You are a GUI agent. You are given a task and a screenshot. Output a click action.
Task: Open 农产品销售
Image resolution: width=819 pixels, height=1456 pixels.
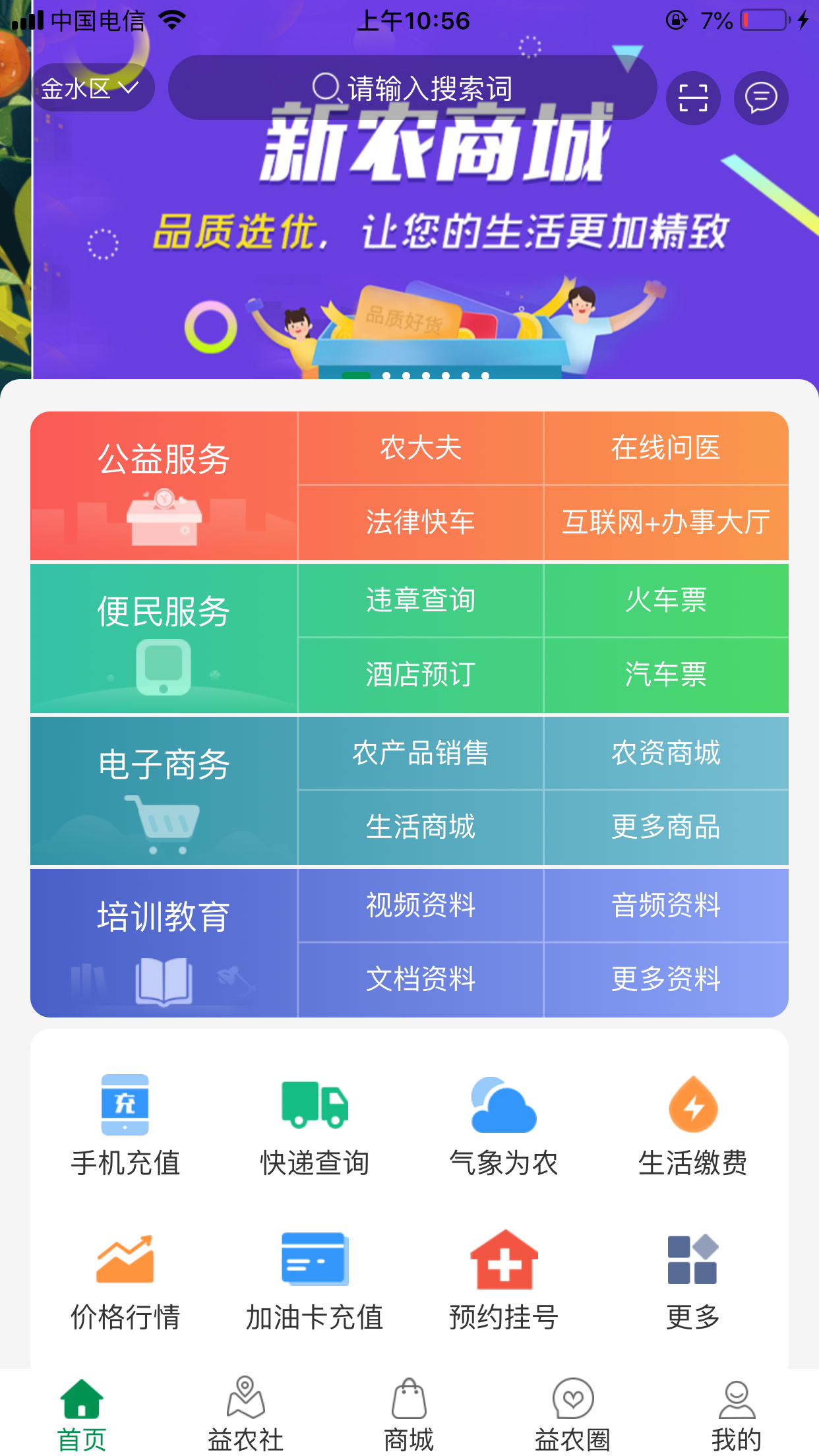(x=421, y=753)
